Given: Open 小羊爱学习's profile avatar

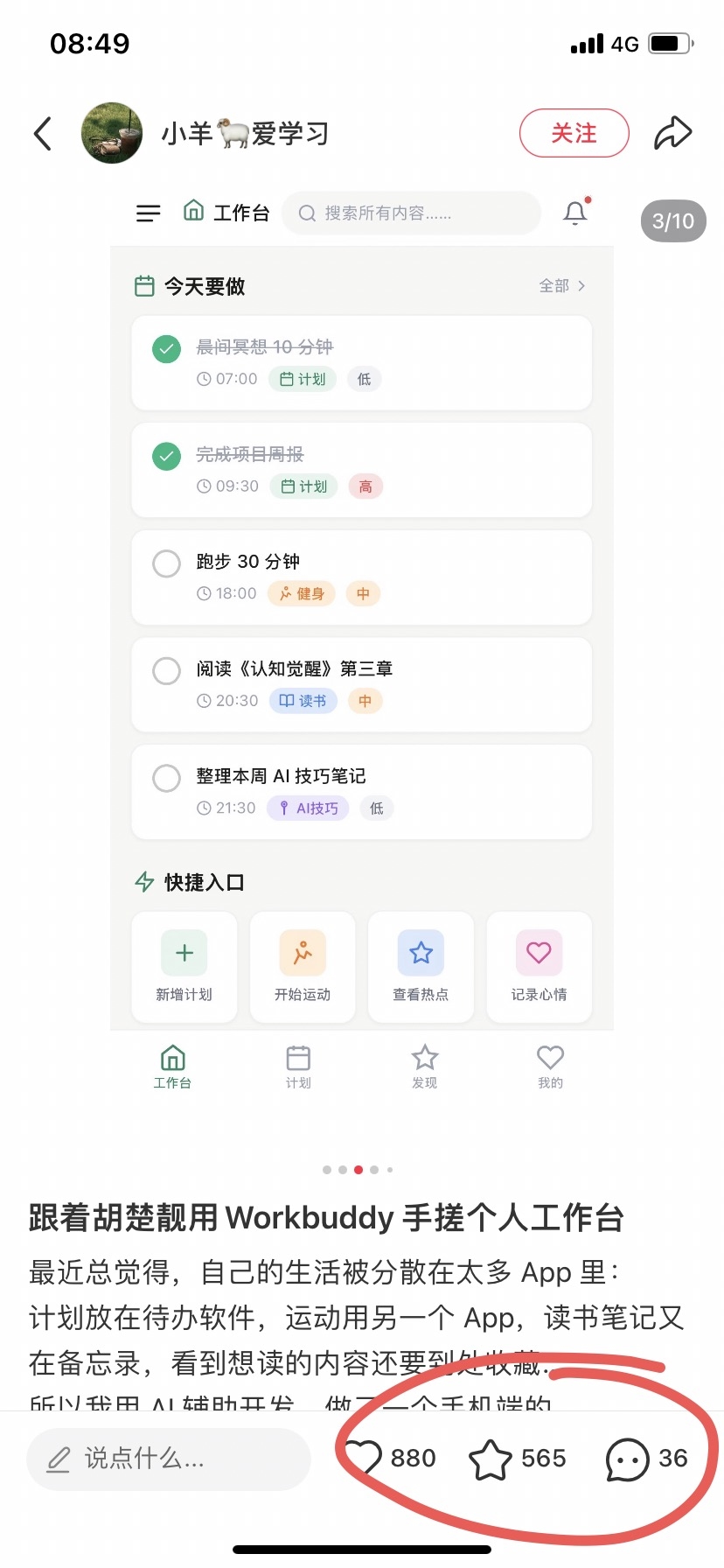Looking at the screenshot, I should pos(112,133).
